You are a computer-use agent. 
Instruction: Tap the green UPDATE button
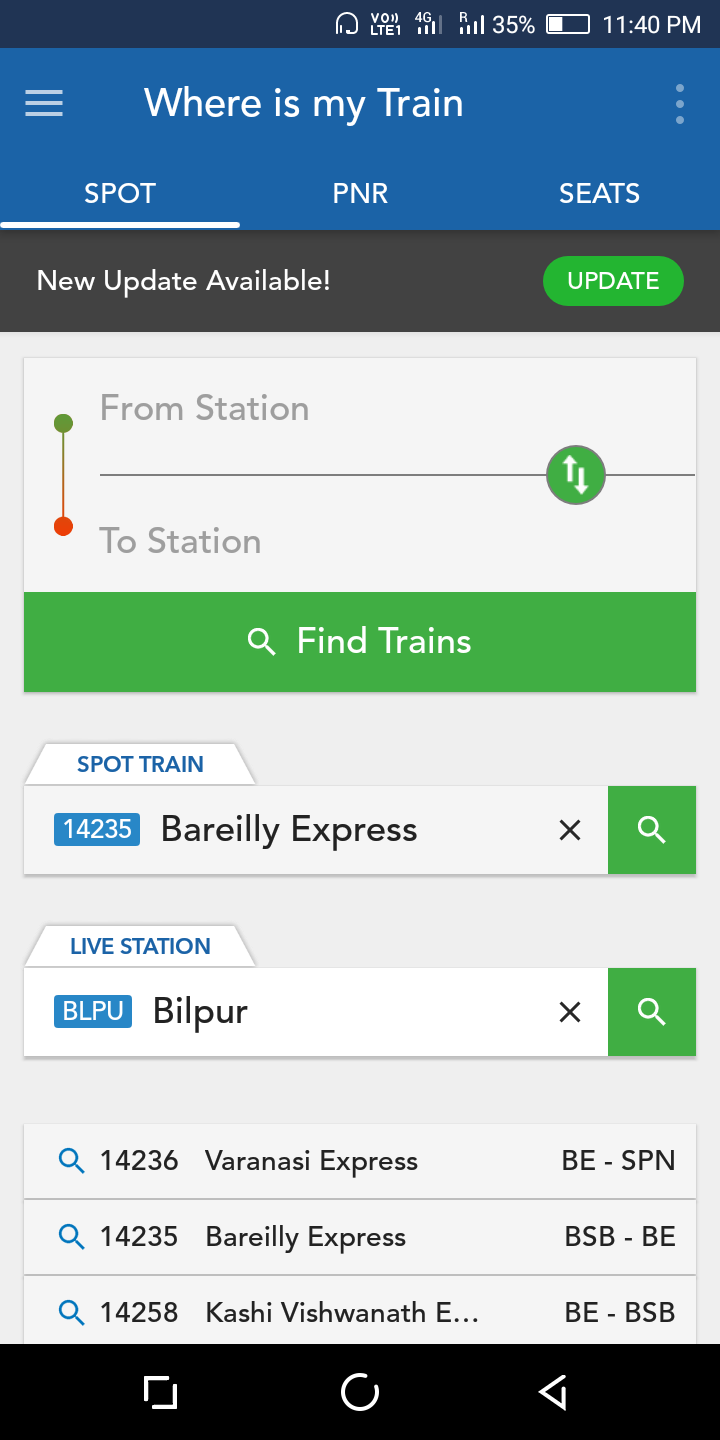[613, 281]
